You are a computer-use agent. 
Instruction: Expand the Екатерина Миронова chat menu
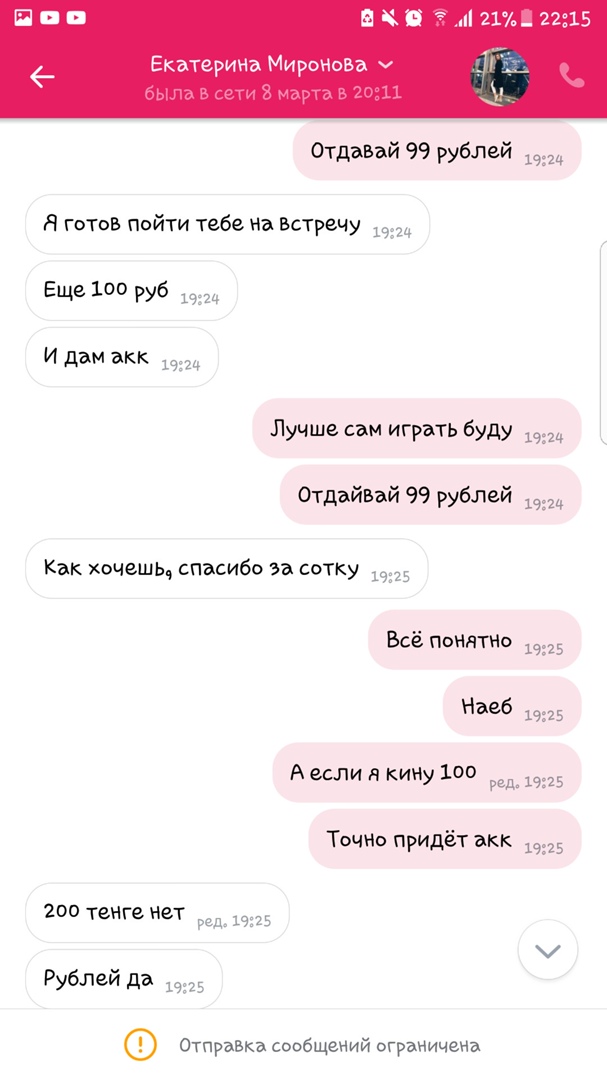click(386, 66)
